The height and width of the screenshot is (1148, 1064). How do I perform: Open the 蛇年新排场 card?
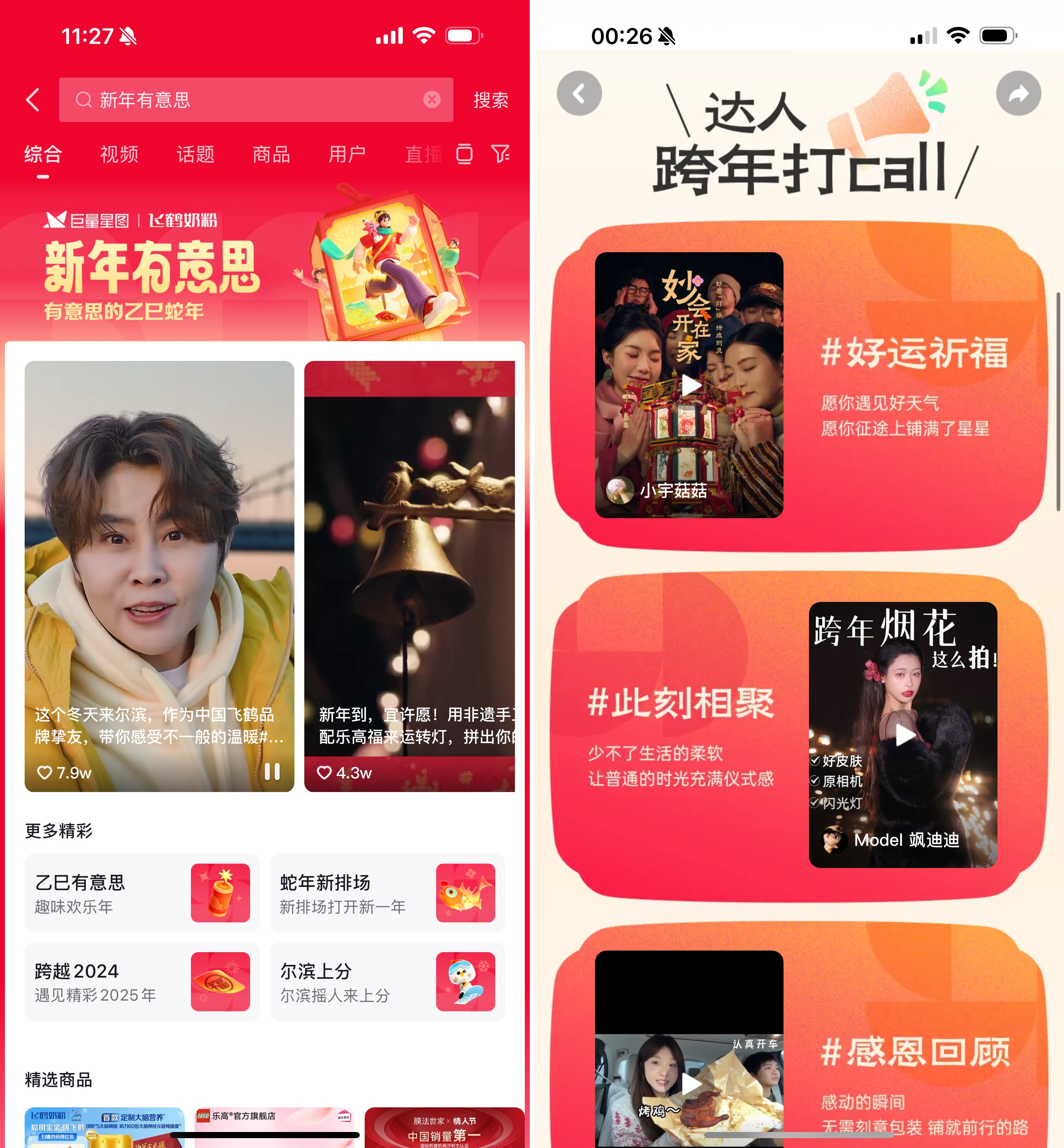click(387, 893)
